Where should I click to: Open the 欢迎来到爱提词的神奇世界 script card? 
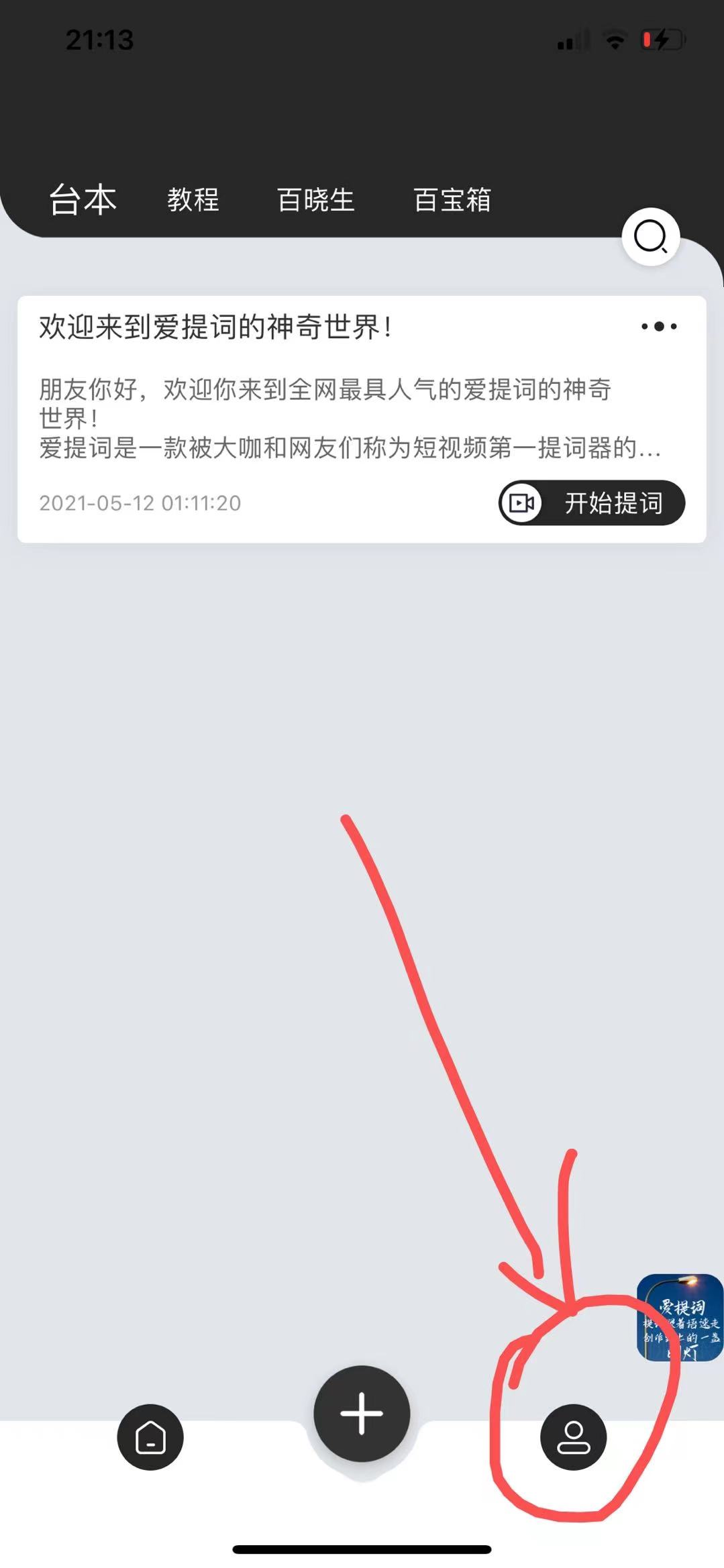point(268,403)
